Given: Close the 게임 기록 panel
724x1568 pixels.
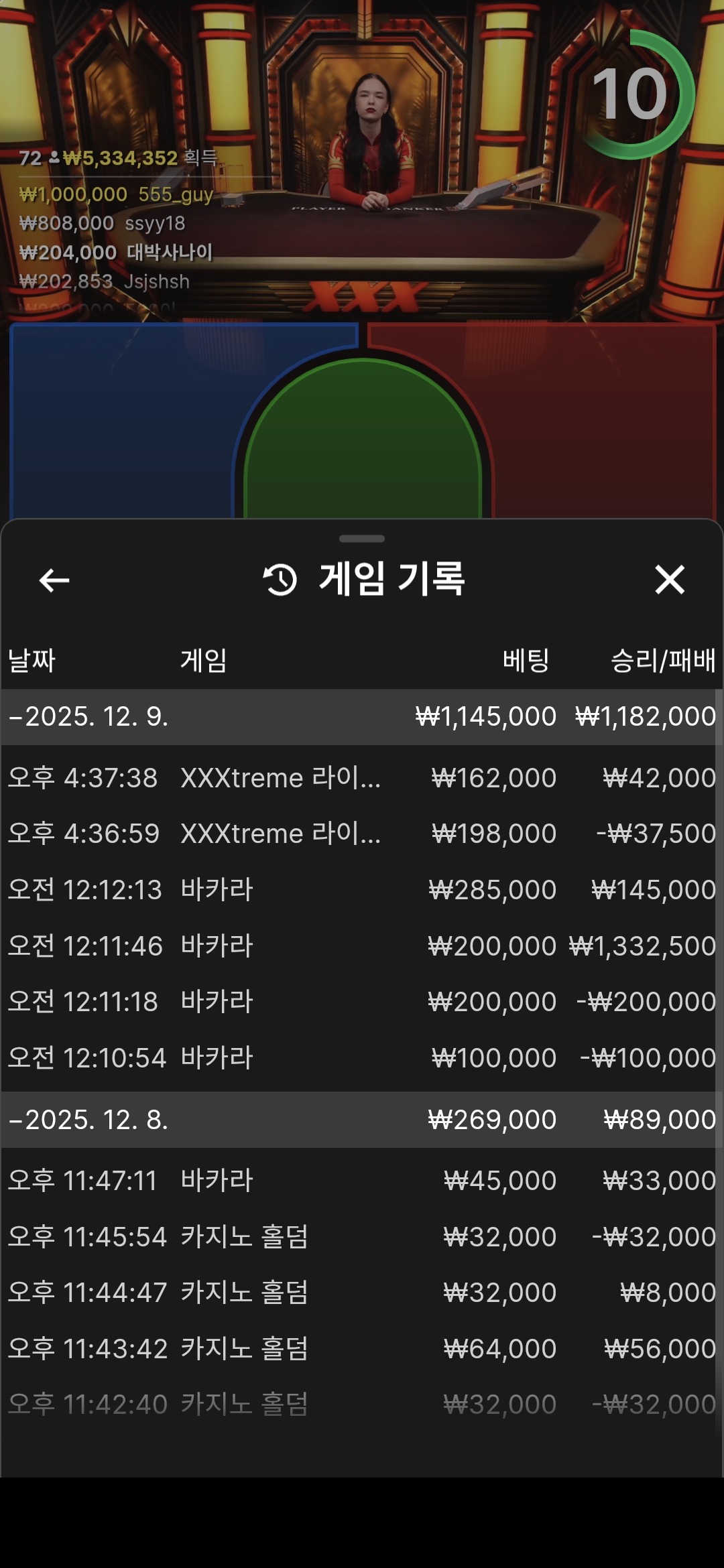Looking at the screenshot, I should 669,580.
